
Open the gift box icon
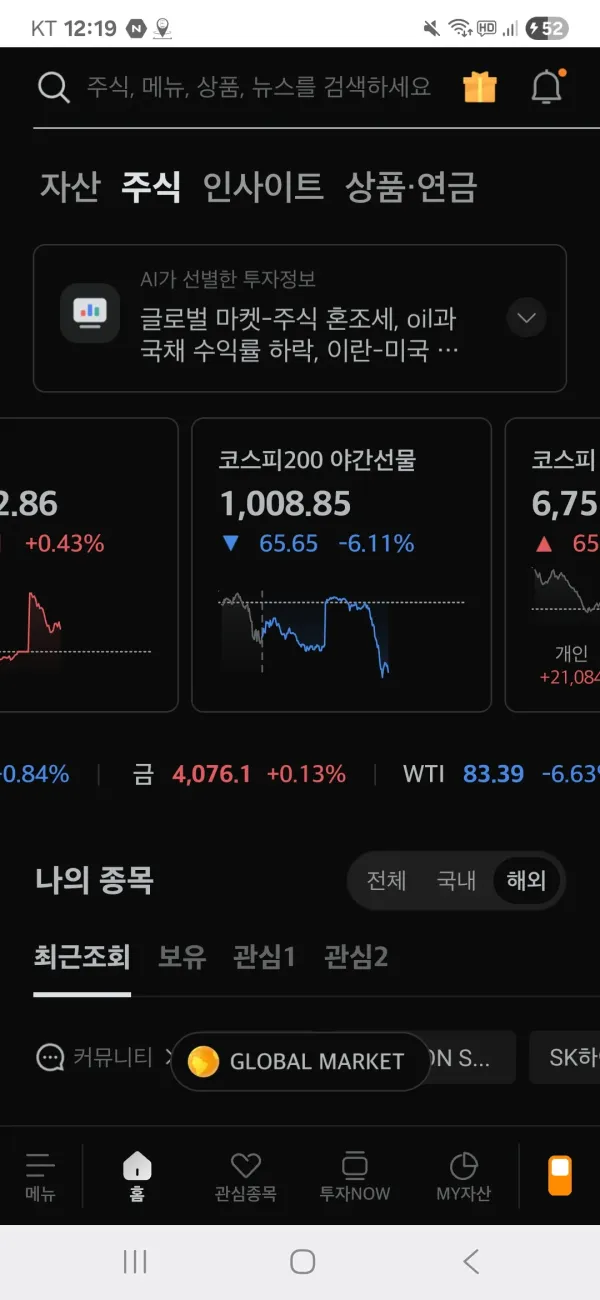point(480,87)
